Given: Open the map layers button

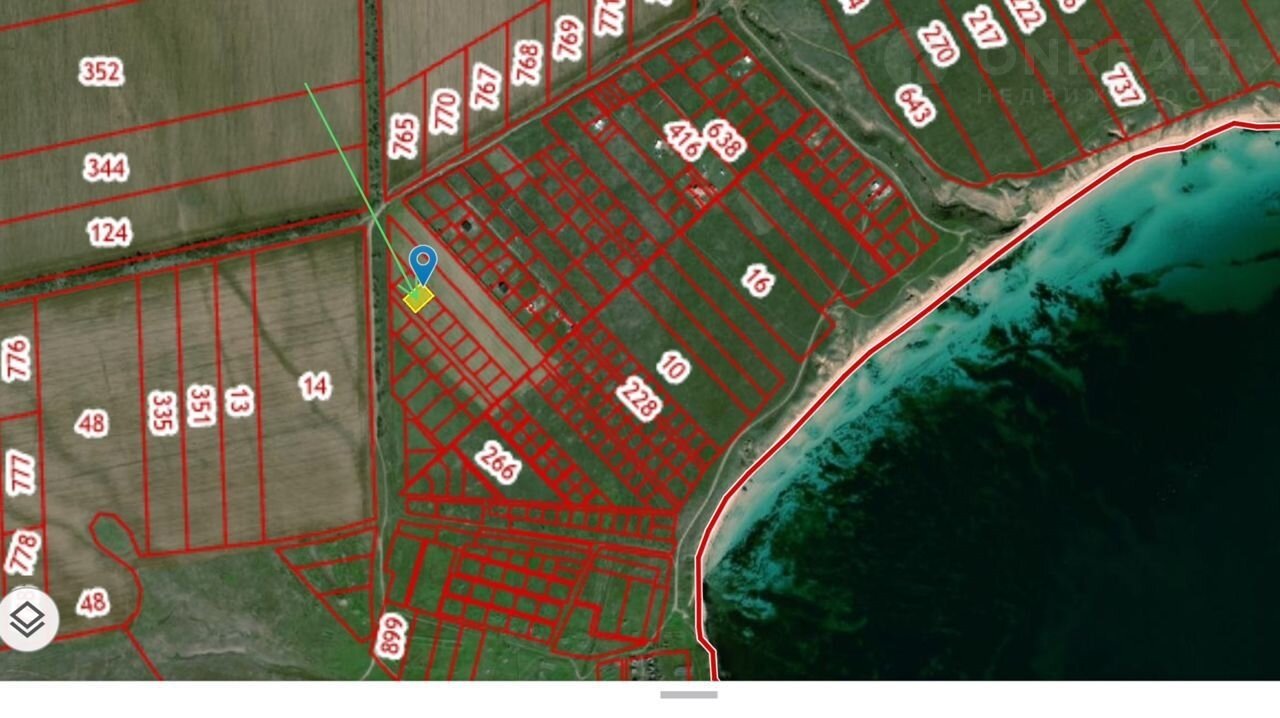Looking at the screenshot, I should [x=27, y=620].
